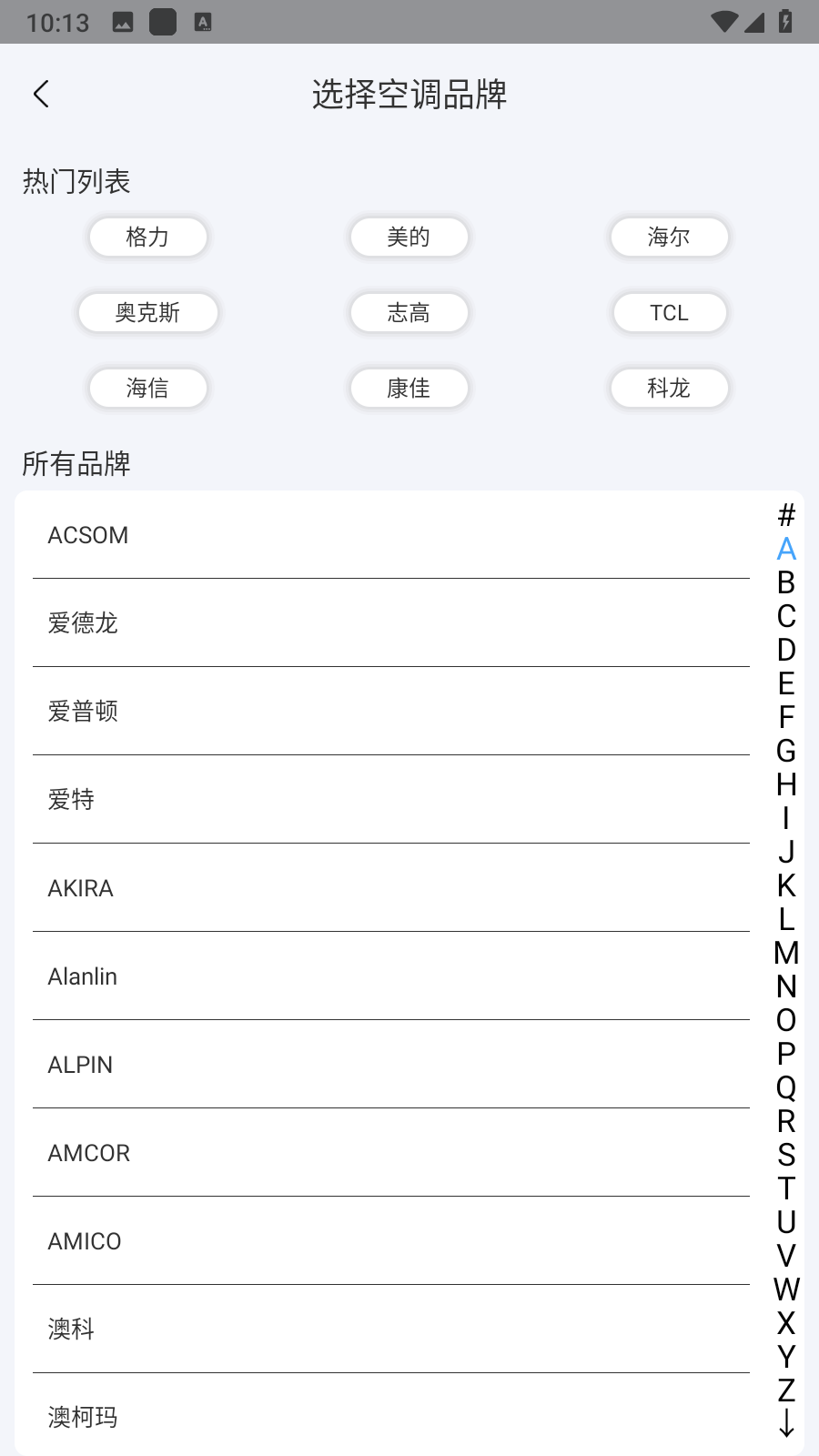
Task: Select the 海信 brand chip
Action: (x=147, y=389)
